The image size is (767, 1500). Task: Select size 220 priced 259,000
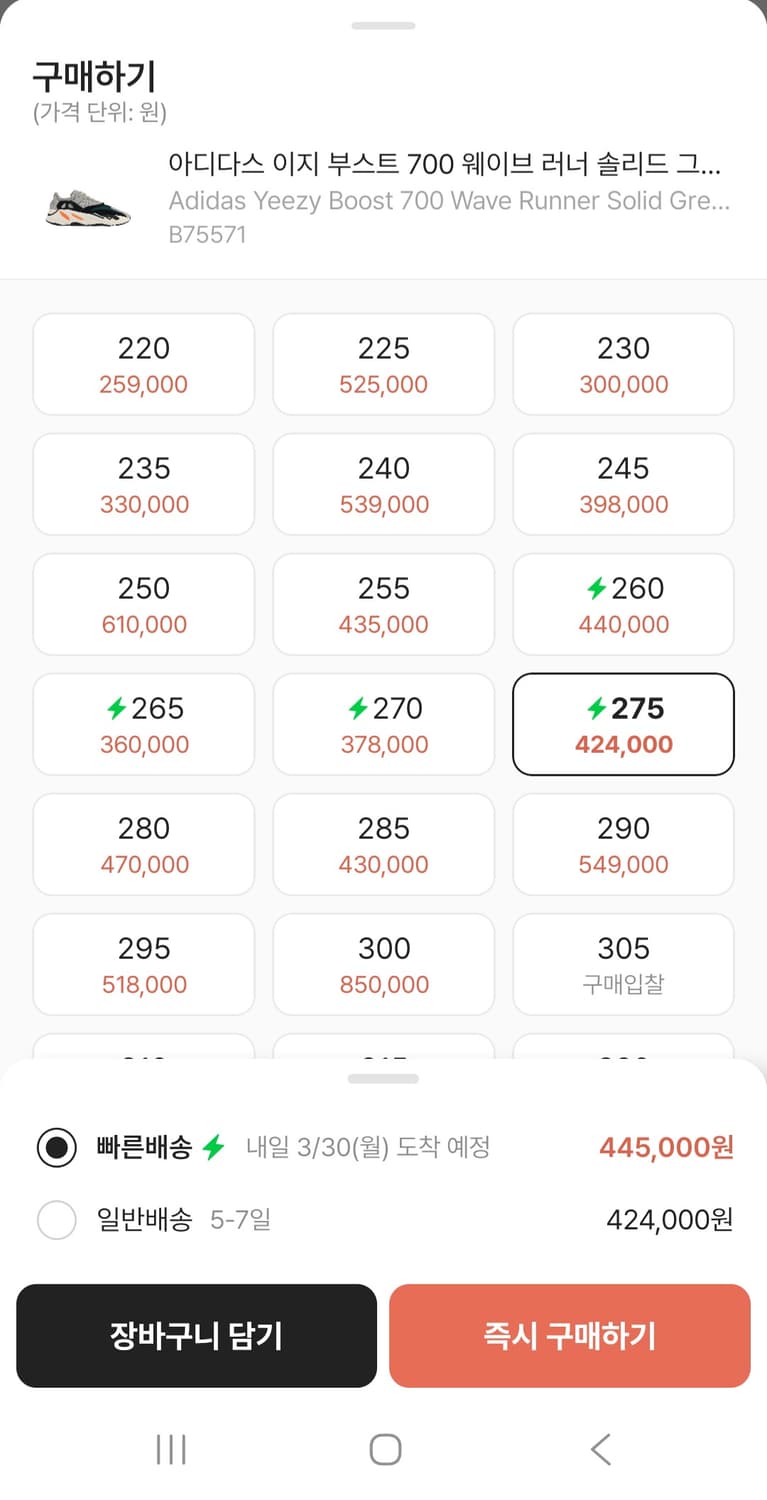[143, 364]
